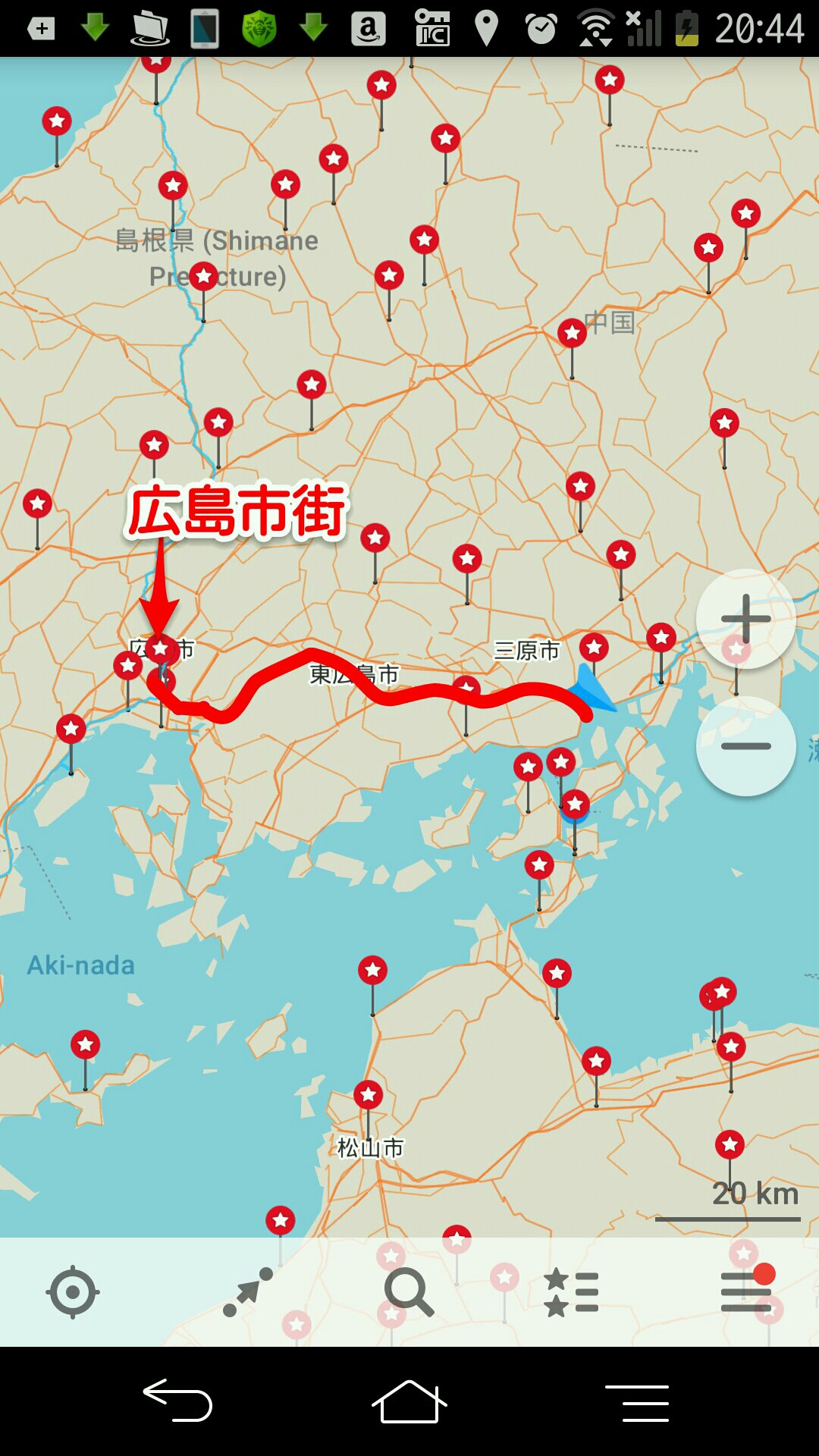Return to the home screen
The height and width of the screenshot is (1456, 819).
click(409, 1401)
